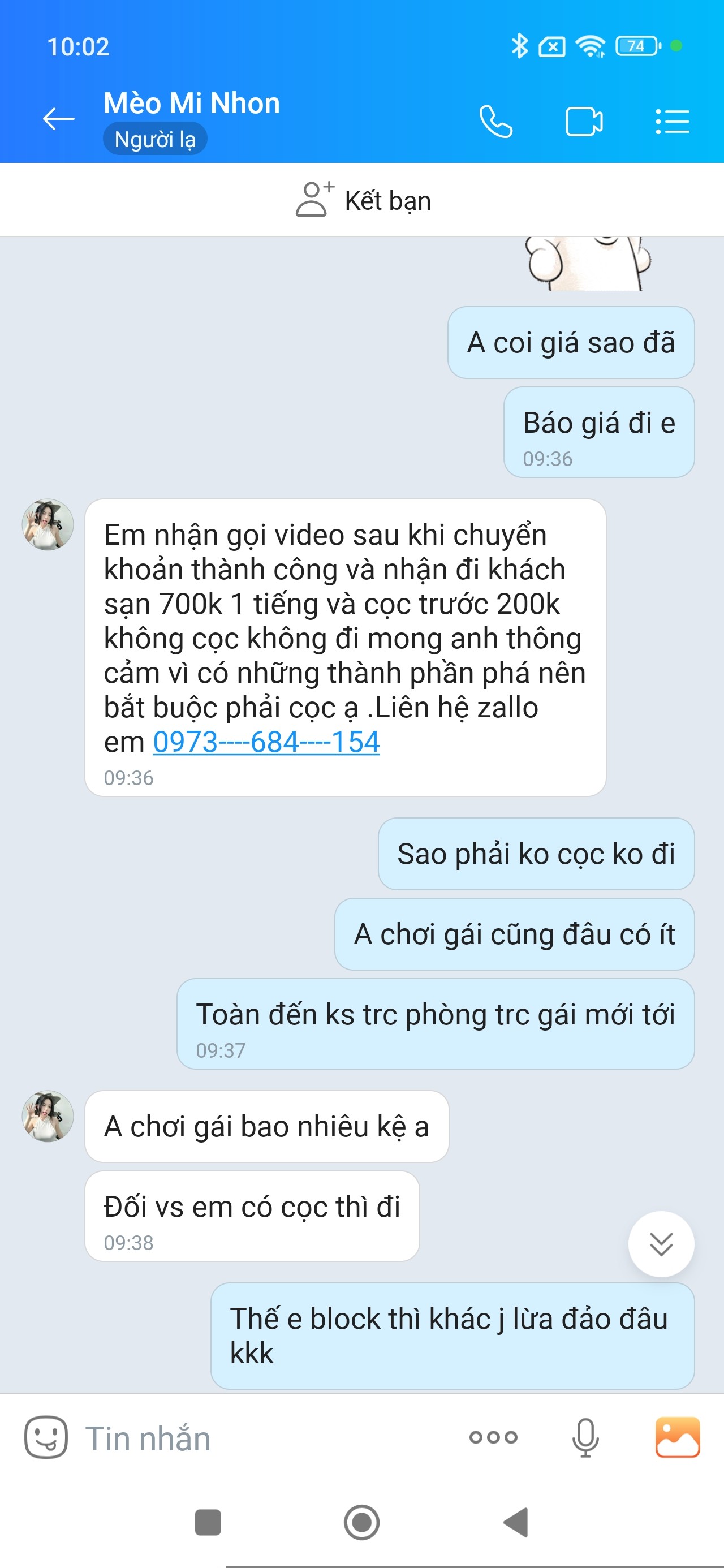Open more attachment options
This screenshot has width=724, height=1568.
pos(493,1438)
